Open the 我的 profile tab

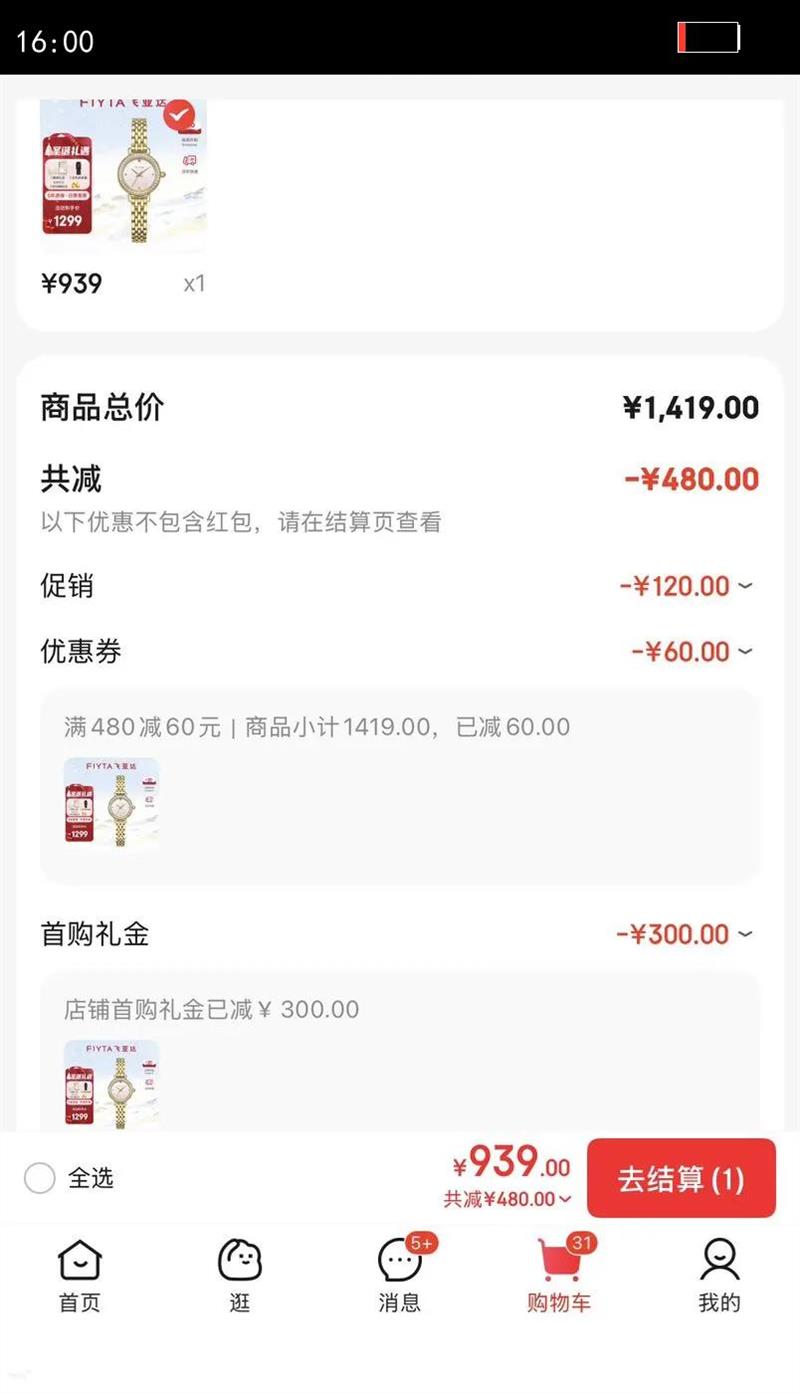point(719,1275)
